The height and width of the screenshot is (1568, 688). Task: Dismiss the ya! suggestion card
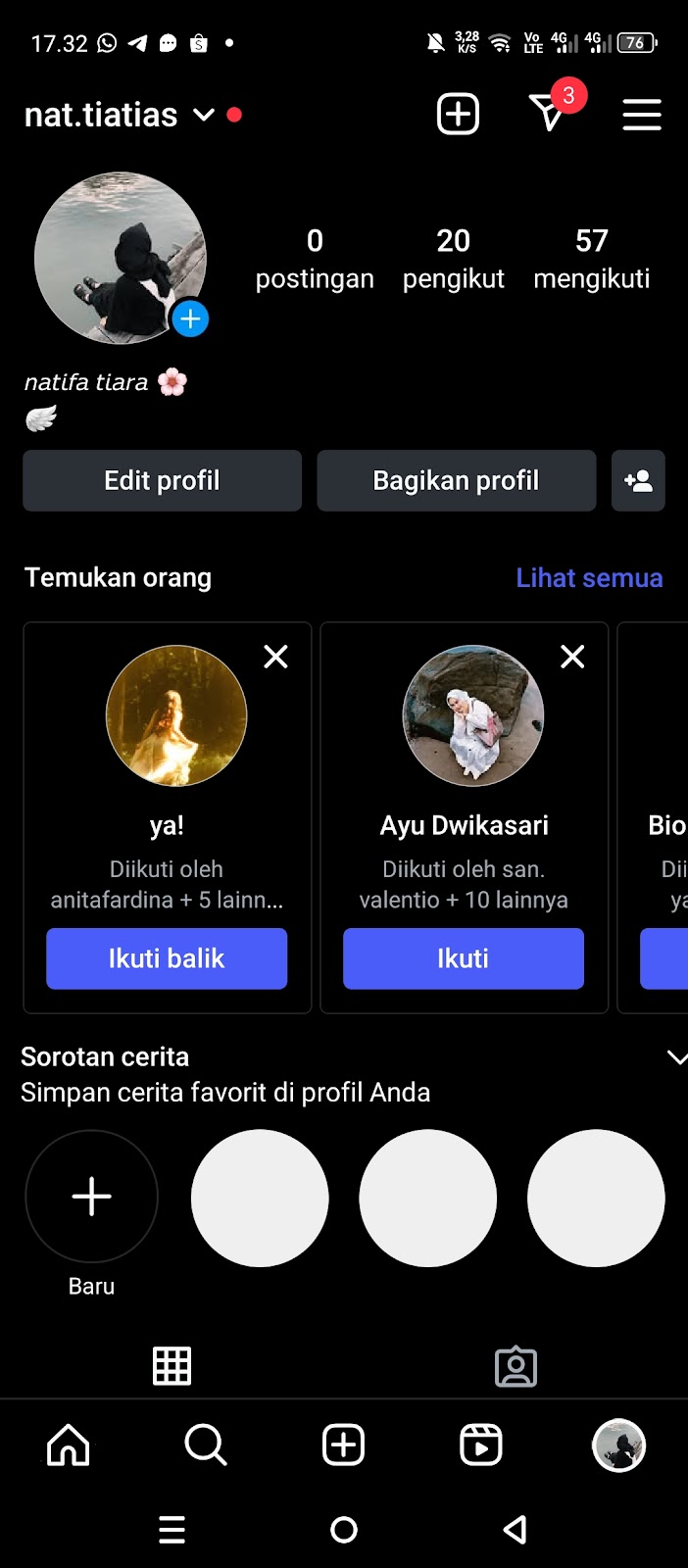pyautogui.click(x=276, y=657)
